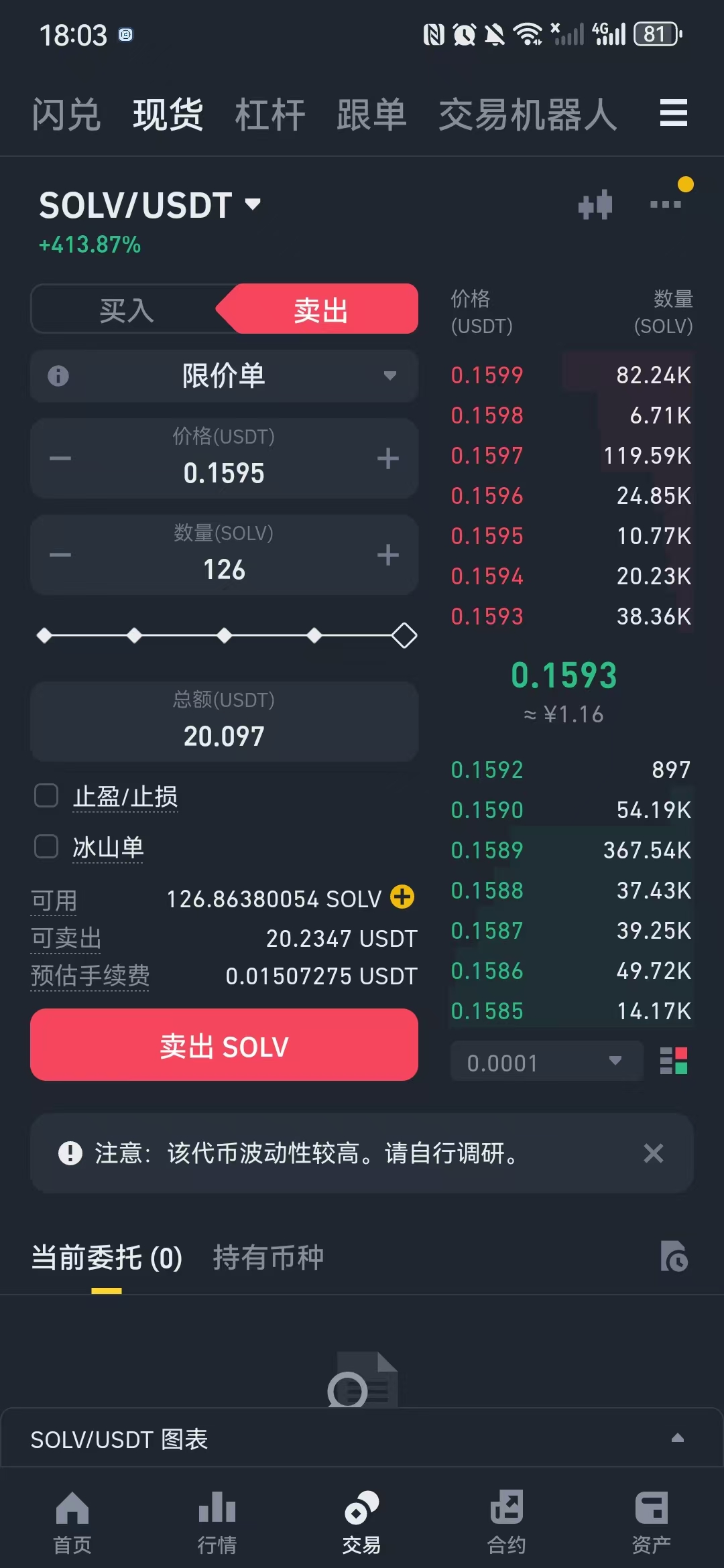Add funds via the yellow plus icon
Image resolution: width=724 pixels, height=1568 pixels.
click(x=402, y=897)
